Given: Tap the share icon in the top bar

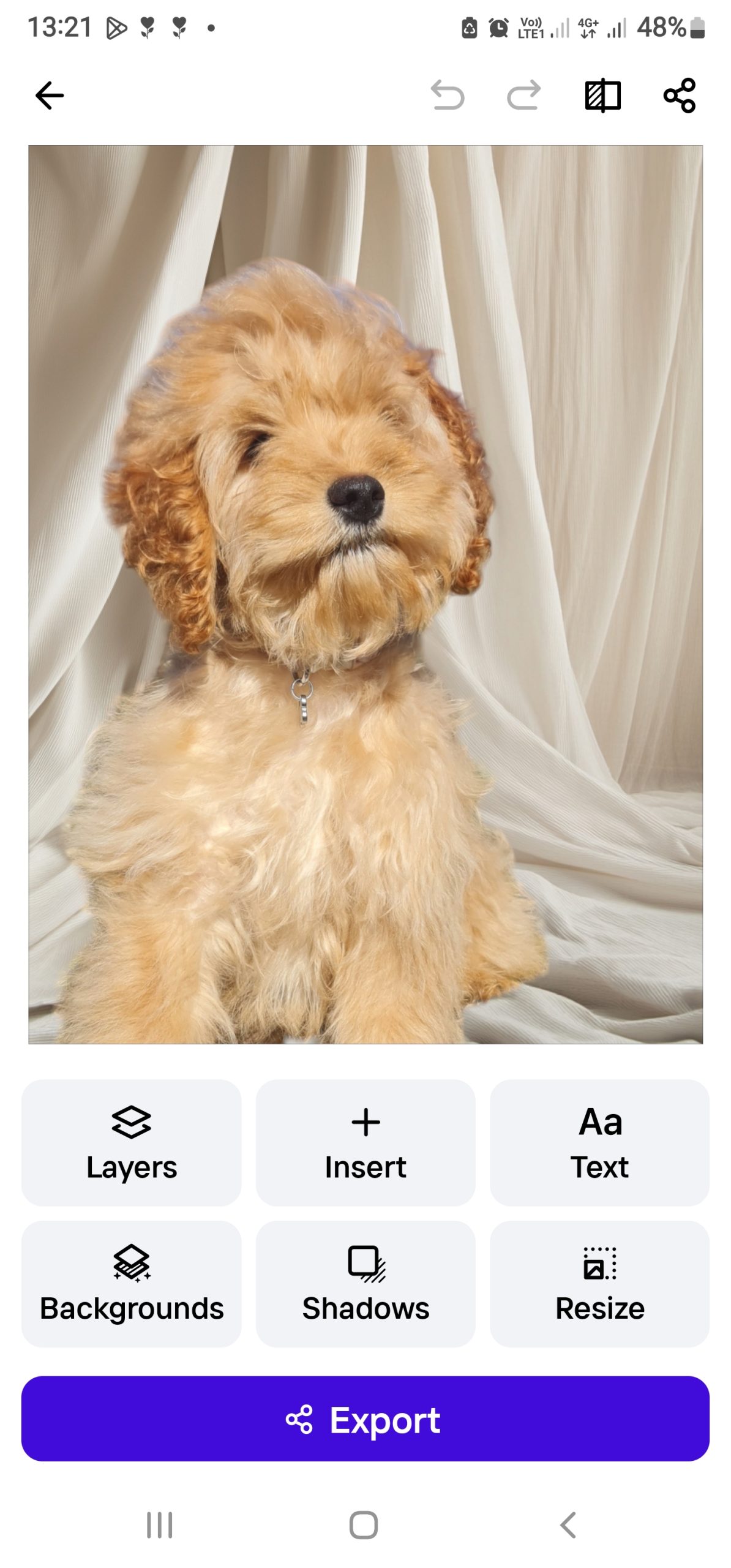Looking at the screenshot, I should coord(680,96).
